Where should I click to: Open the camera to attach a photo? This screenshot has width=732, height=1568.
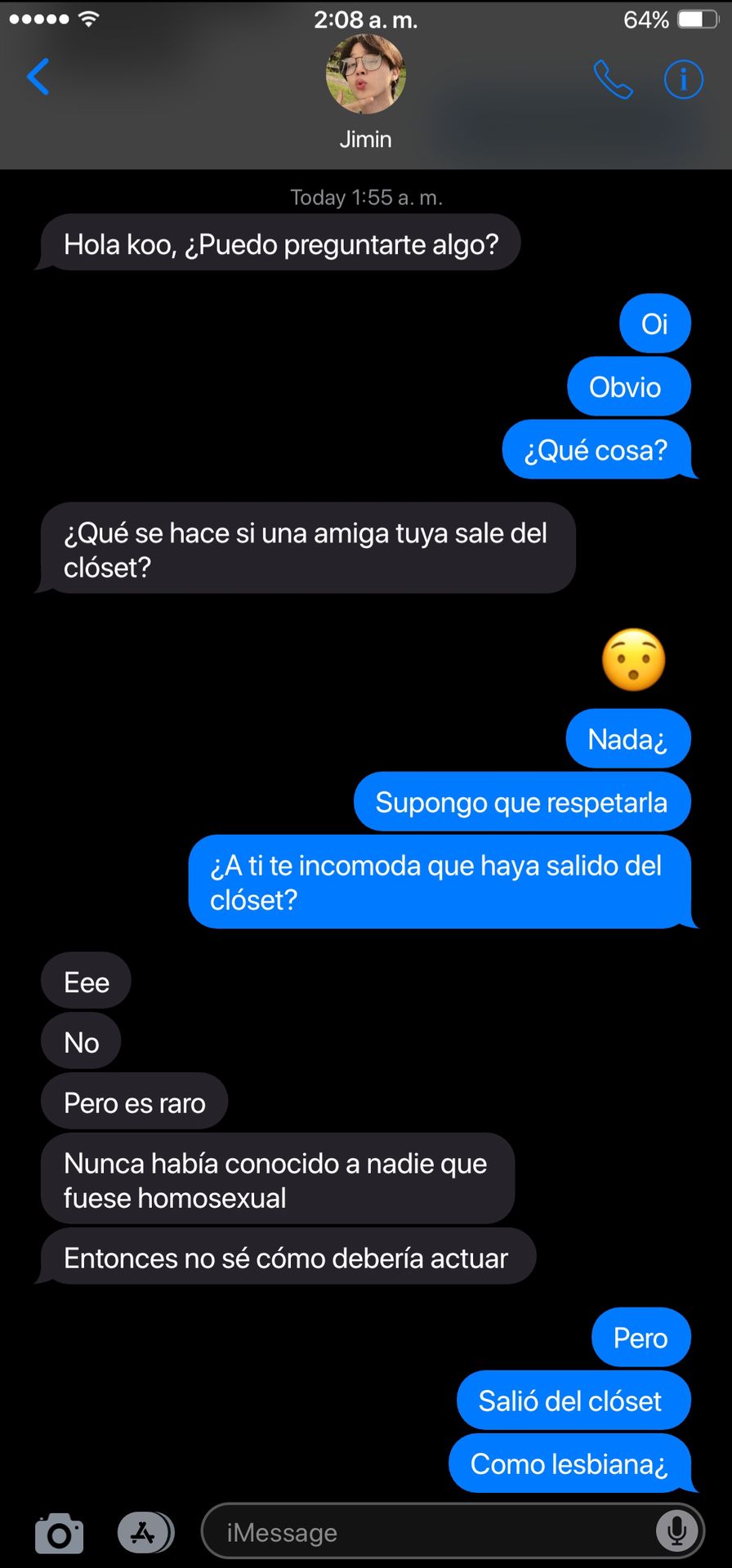(59, 1533)
